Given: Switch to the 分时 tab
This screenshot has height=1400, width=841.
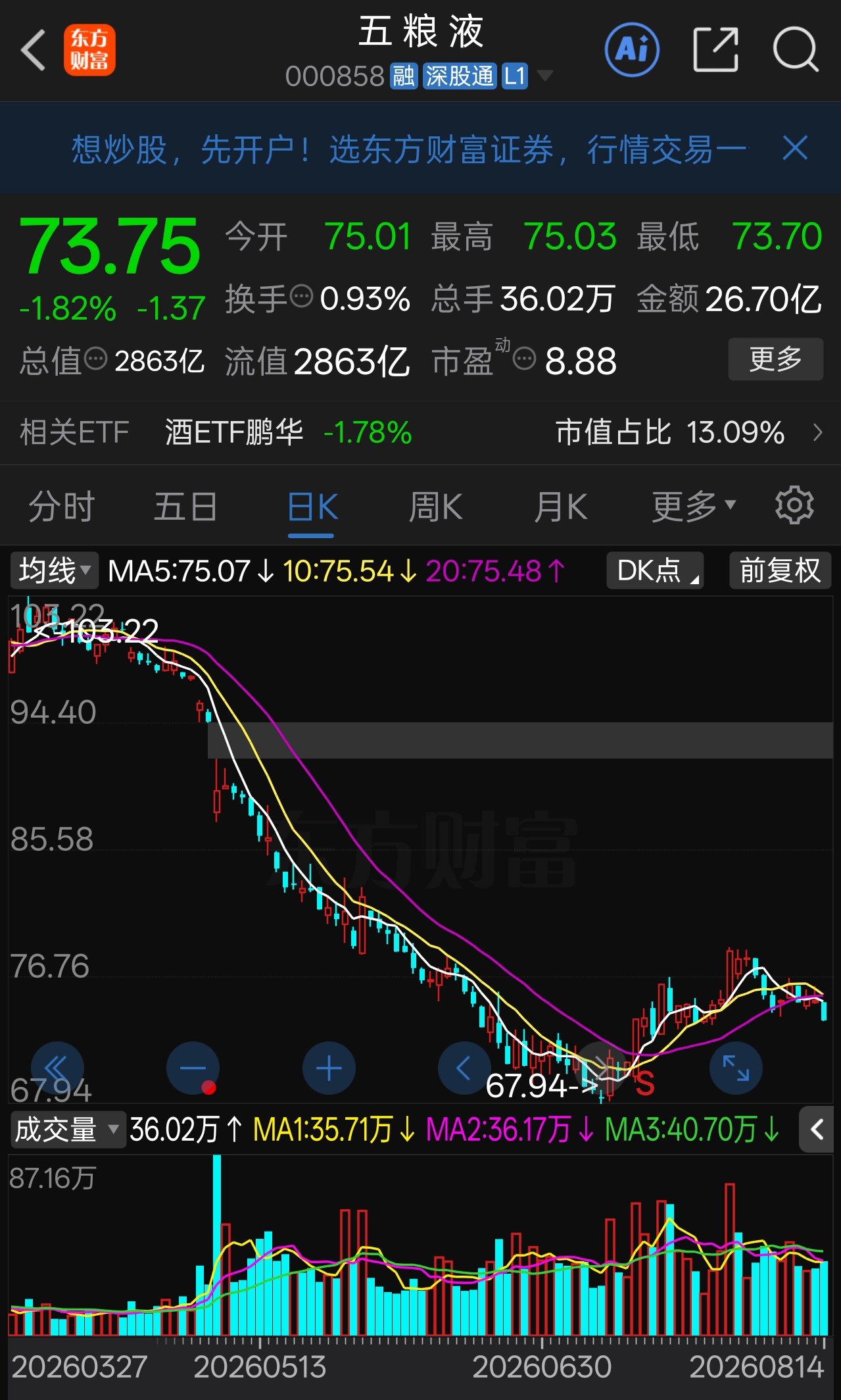Looking at the screenshot, I should tap(62, 507).
